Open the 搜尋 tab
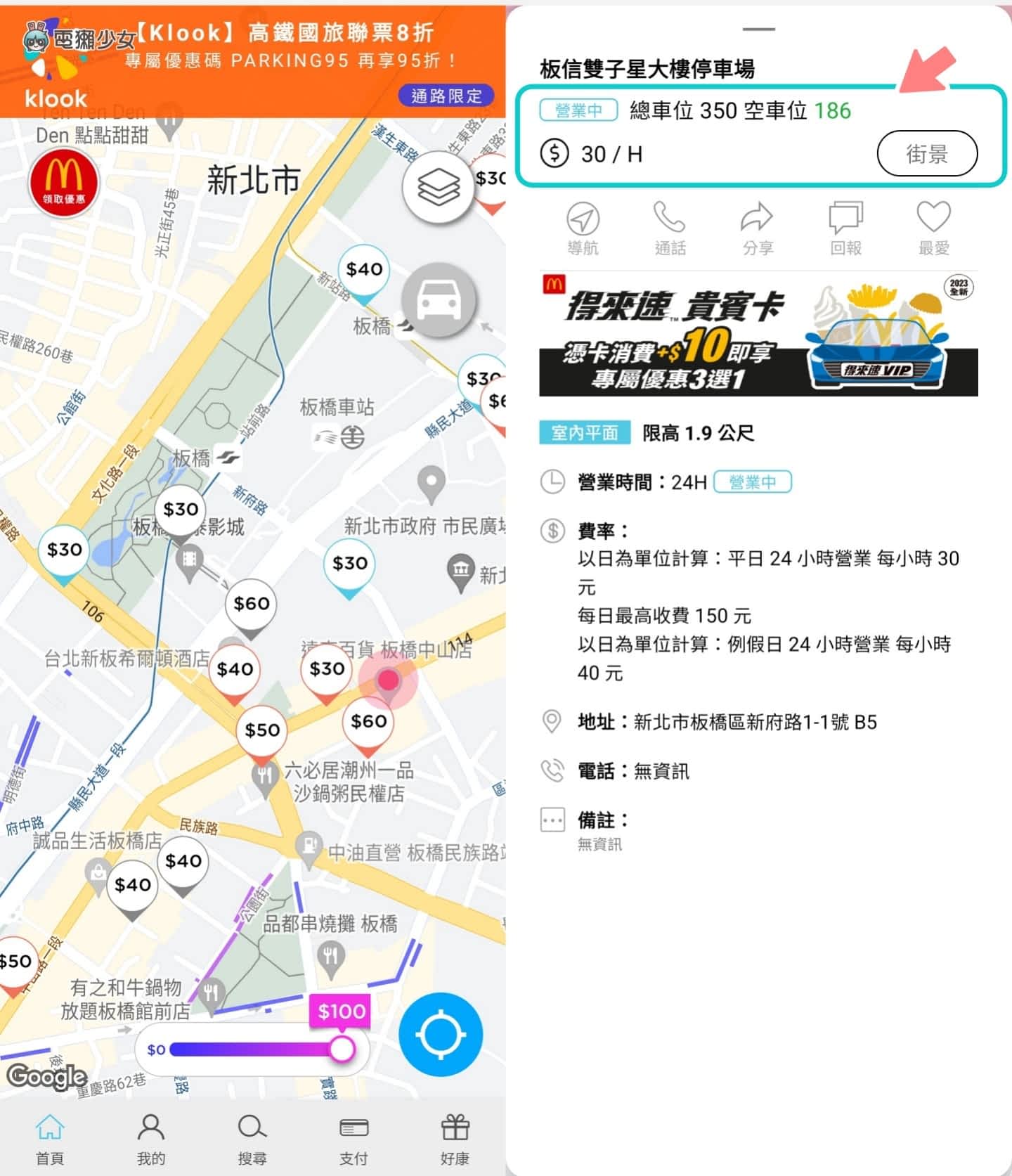Screen dimensions: 1012x1176 252,1139
